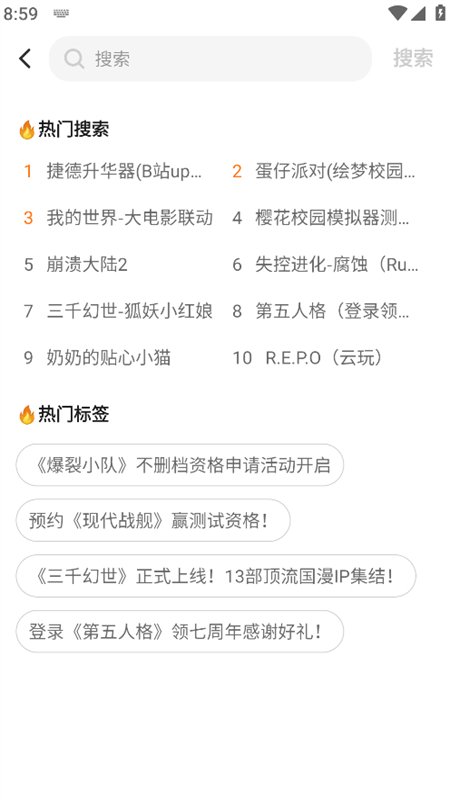This screenshot has width=450, height=800.
Task: Open hot search 失控进化-腐蚀
Action: coord(337,264)
